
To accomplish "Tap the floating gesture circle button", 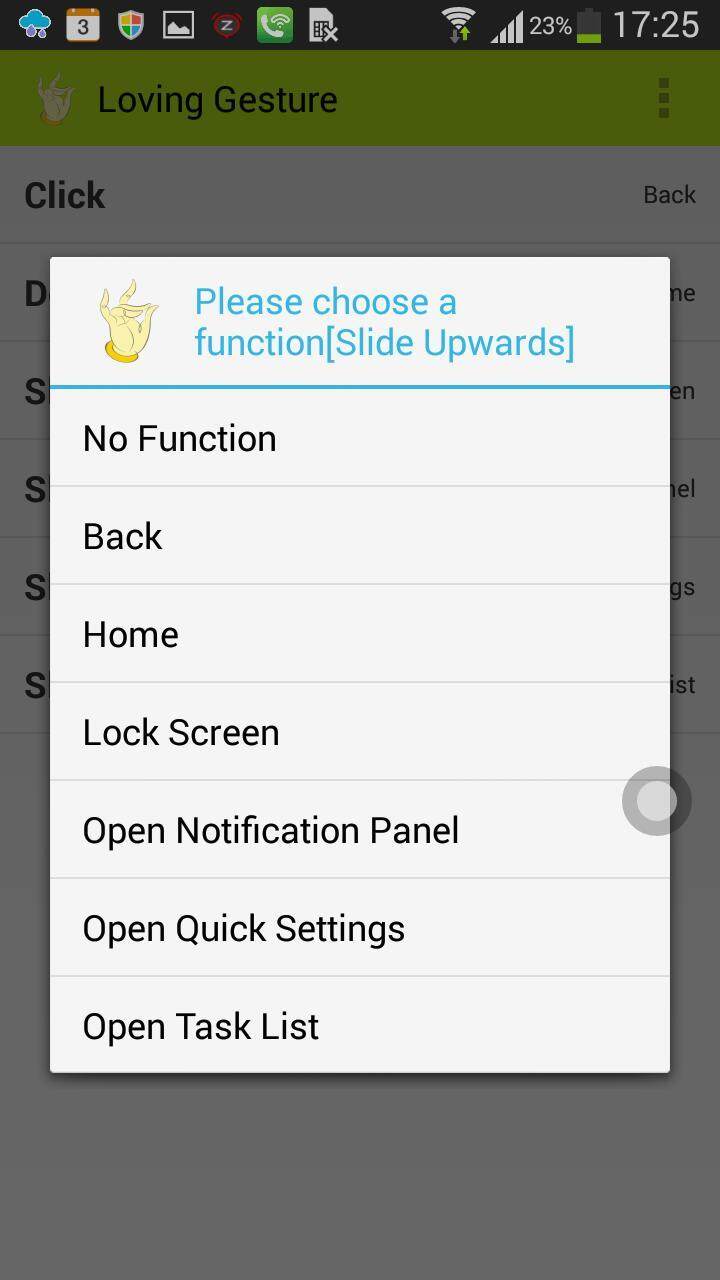I will 656,801.
